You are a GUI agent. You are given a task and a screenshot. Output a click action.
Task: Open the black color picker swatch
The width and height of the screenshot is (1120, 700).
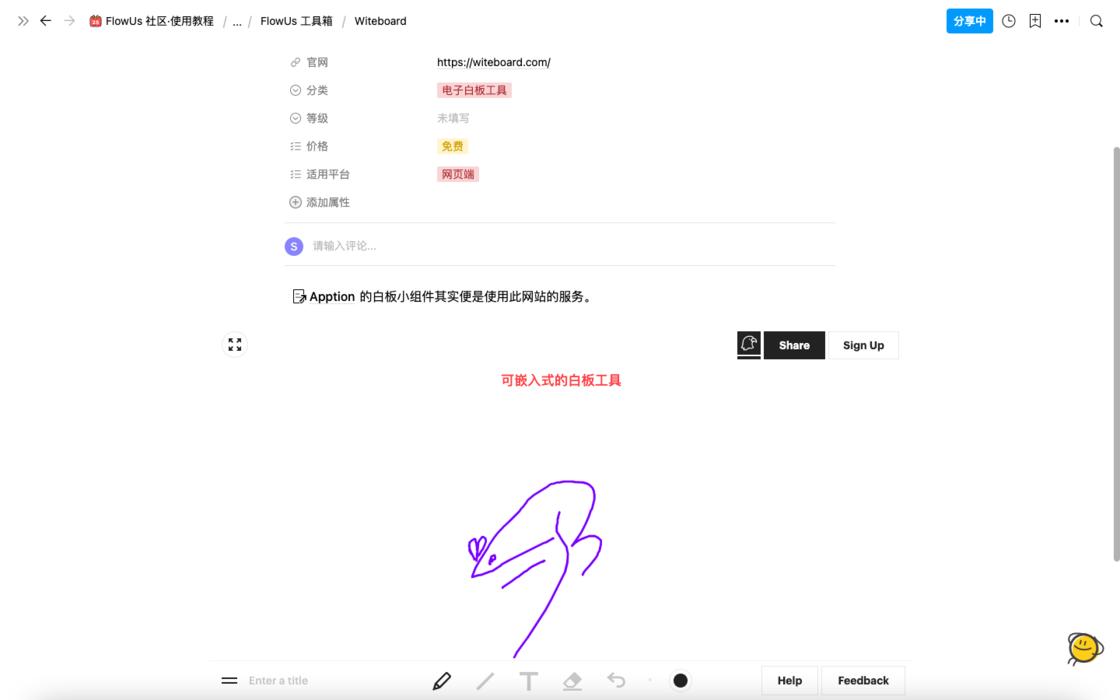[680, 681]
